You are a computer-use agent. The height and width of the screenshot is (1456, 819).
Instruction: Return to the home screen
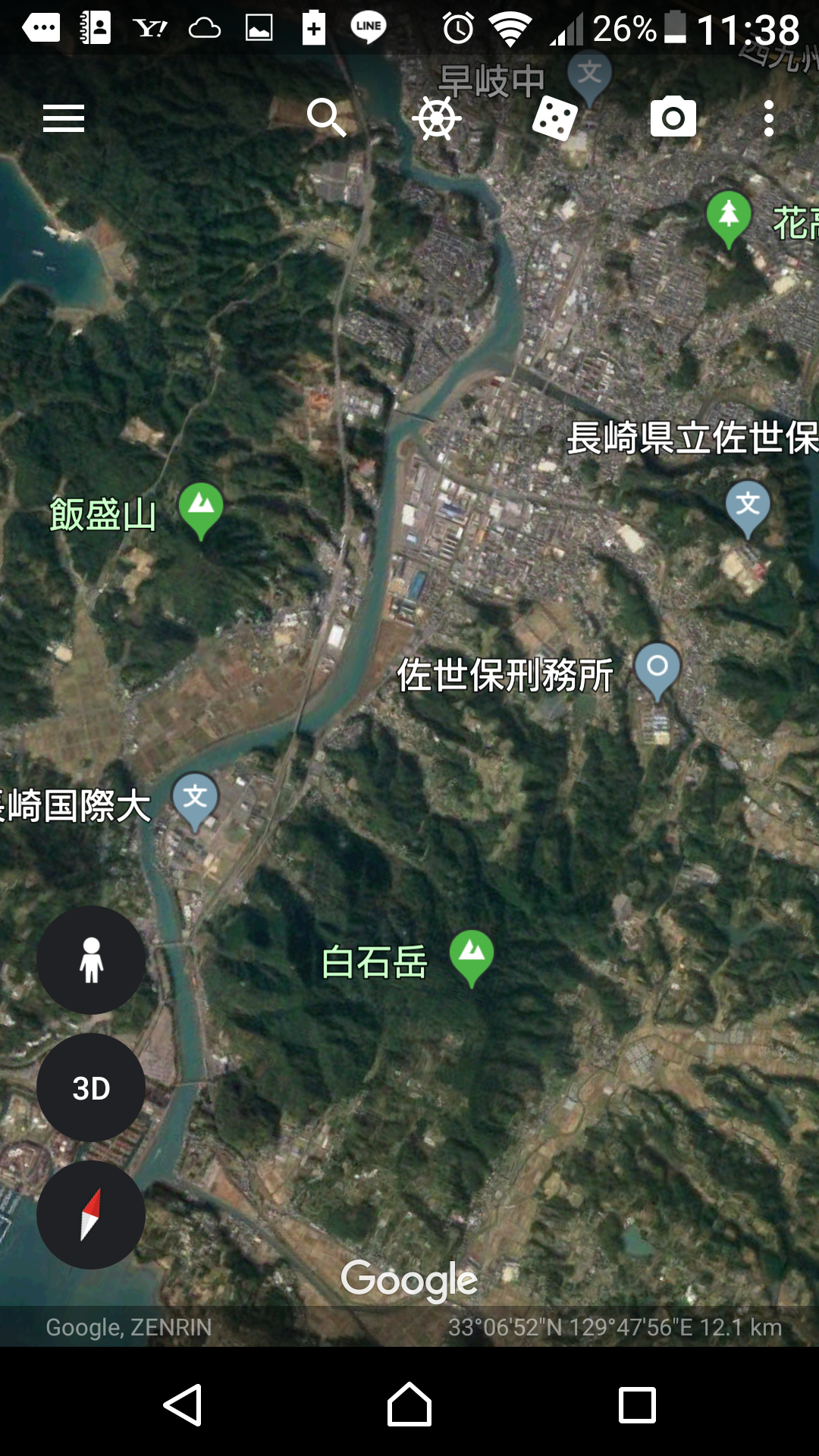409,1405
